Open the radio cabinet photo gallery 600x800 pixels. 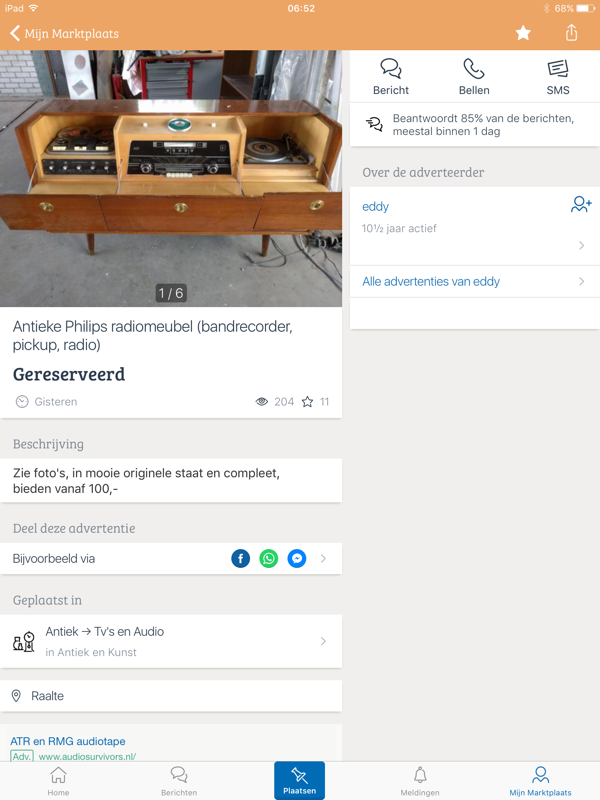click(171, 178)
